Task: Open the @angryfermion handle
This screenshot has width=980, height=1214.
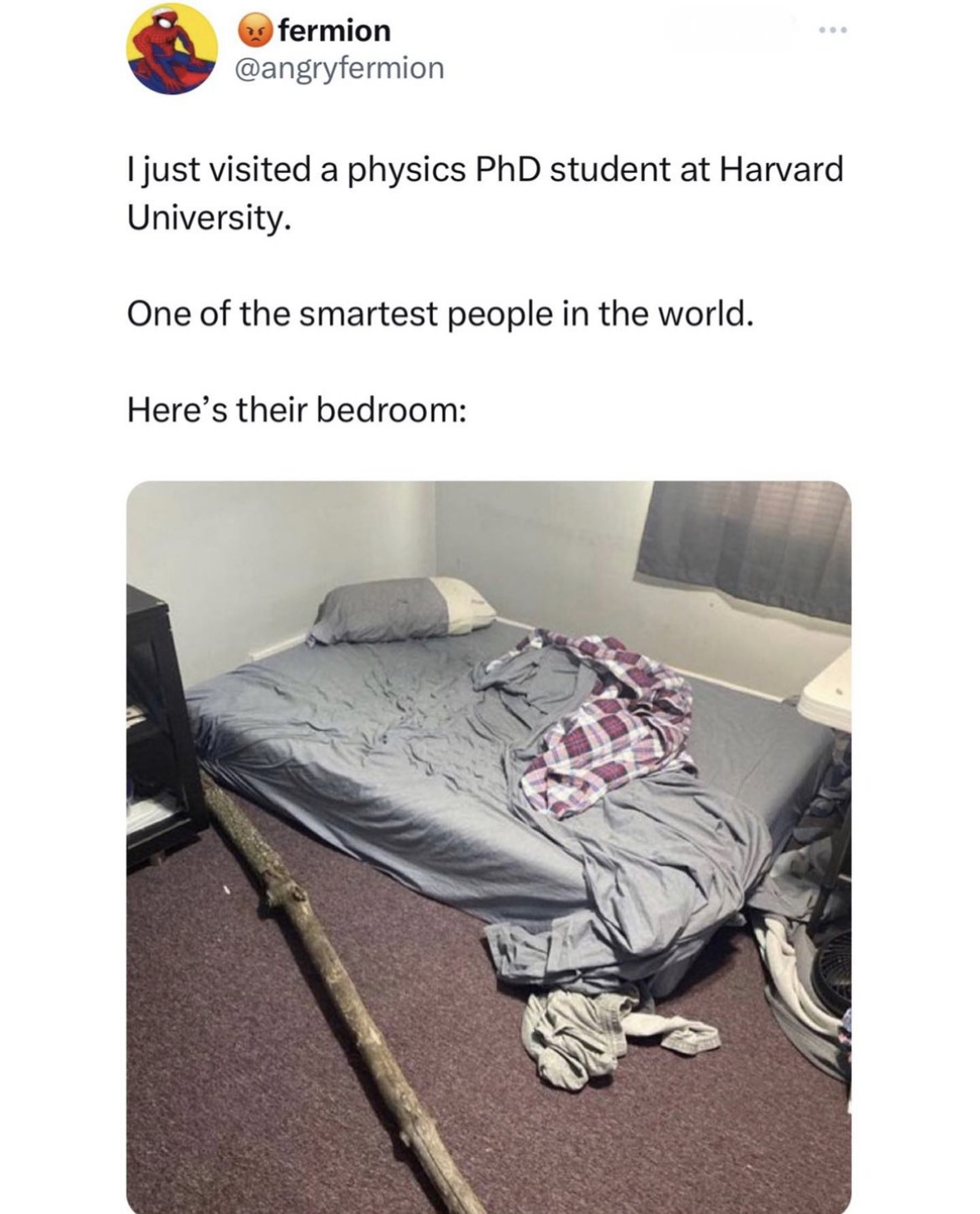Action: click(x=340, y=67)
